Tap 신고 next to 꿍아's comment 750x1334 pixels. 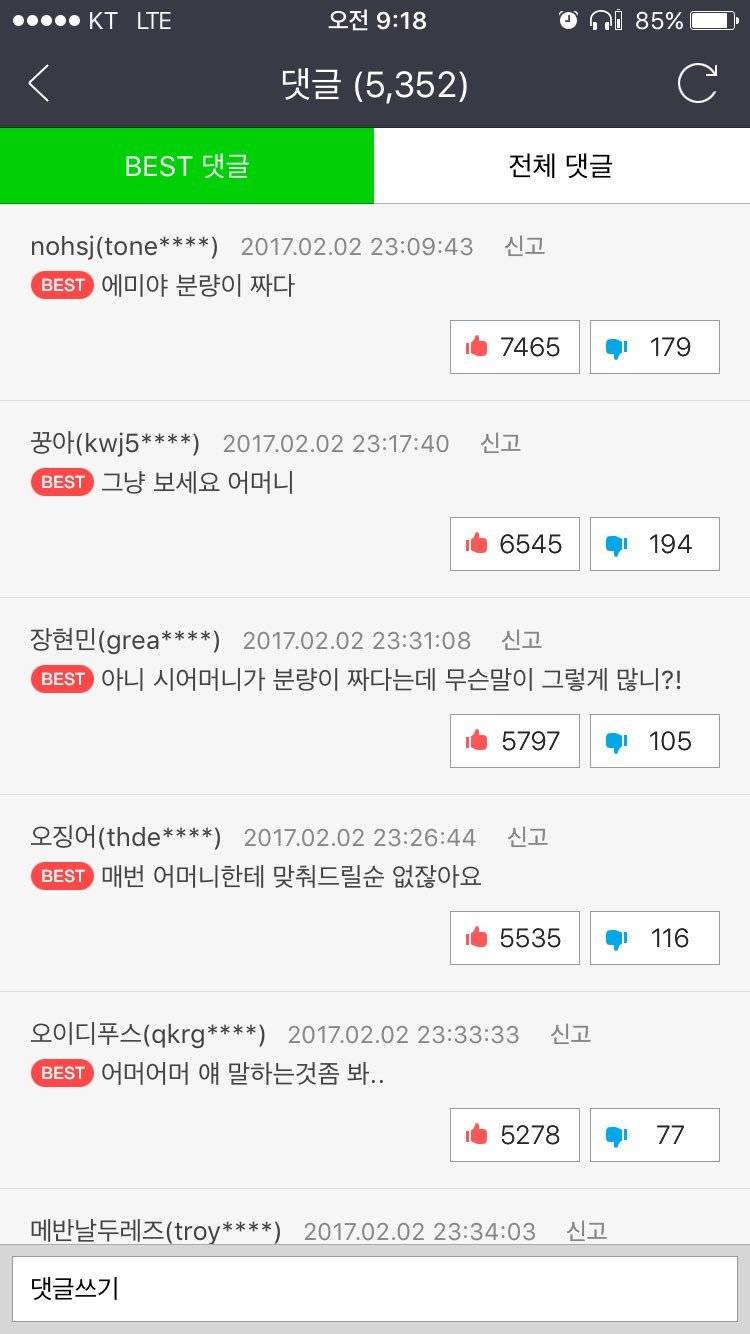pyautogui.click(x=501, y=443)
